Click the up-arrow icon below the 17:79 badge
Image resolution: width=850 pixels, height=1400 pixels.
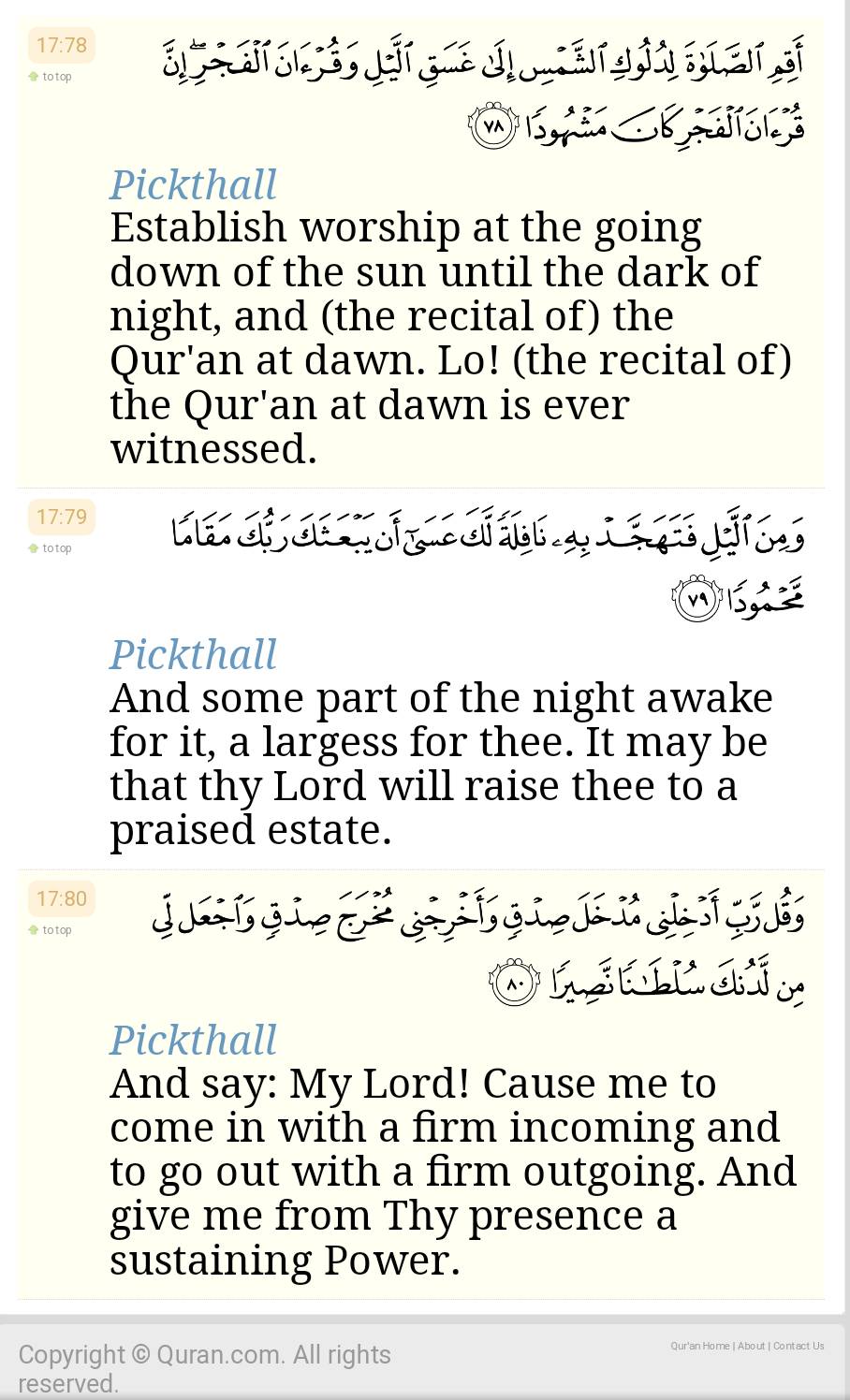pos(33,548)
